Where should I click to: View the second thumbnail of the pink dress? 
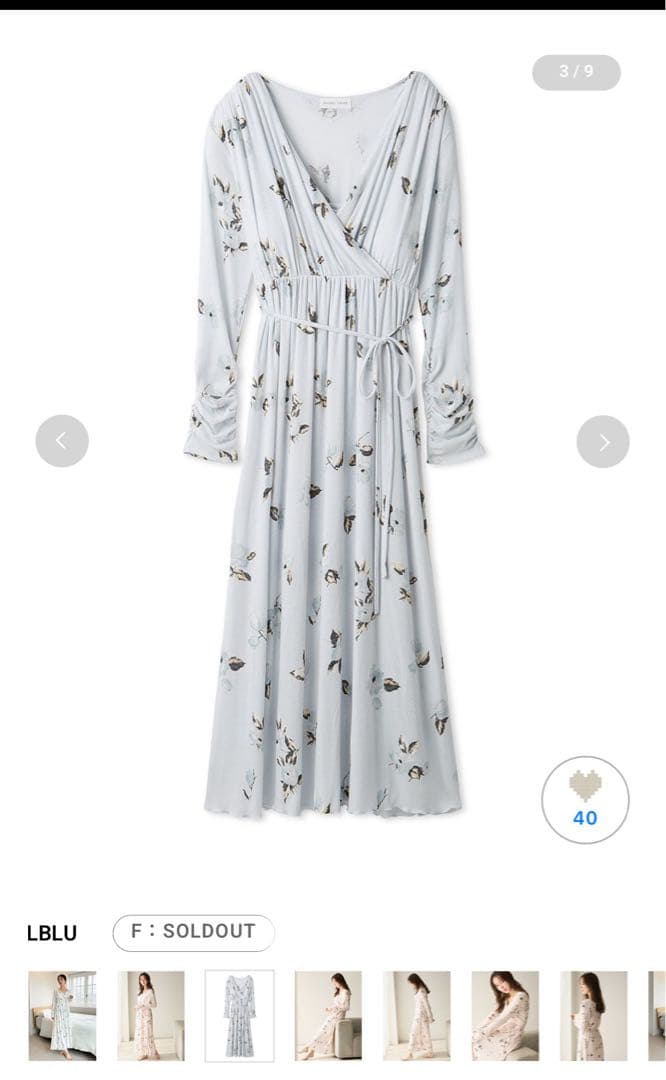[x=151, y=1015]
